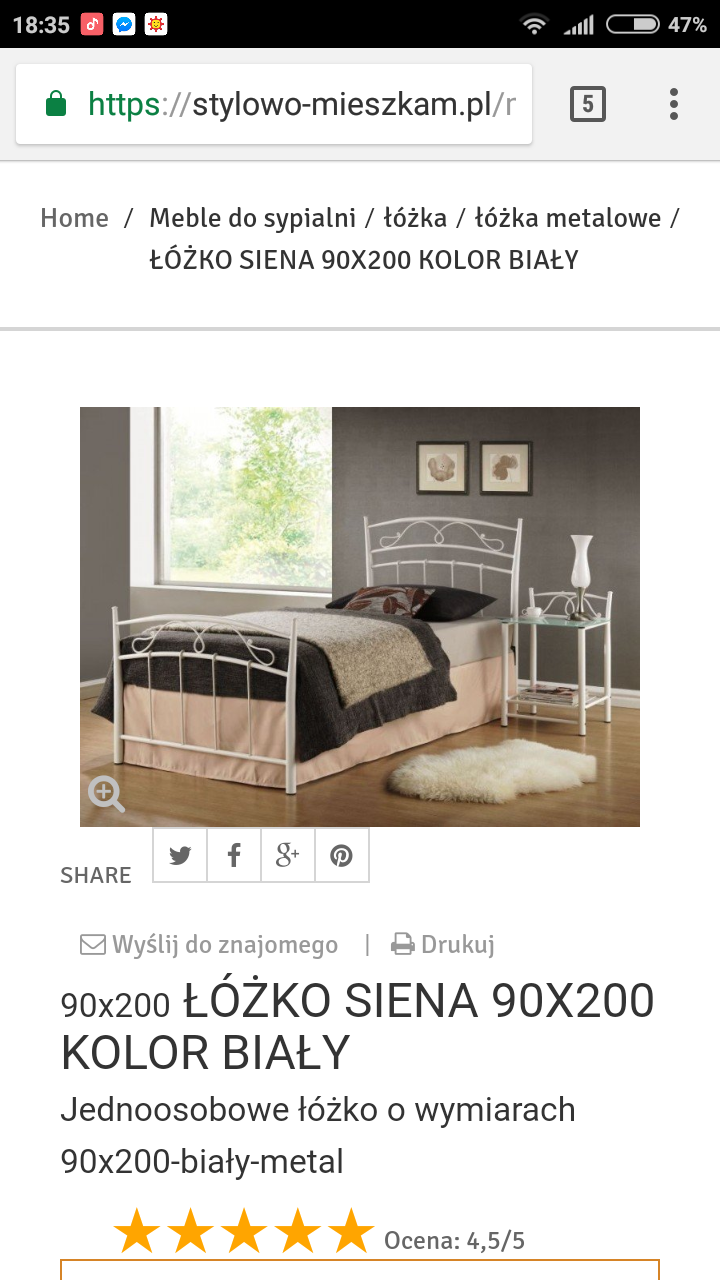Screen dimensions: 720x1280
Task: Go to Home breadcrumb link
Action: point(74,218)
